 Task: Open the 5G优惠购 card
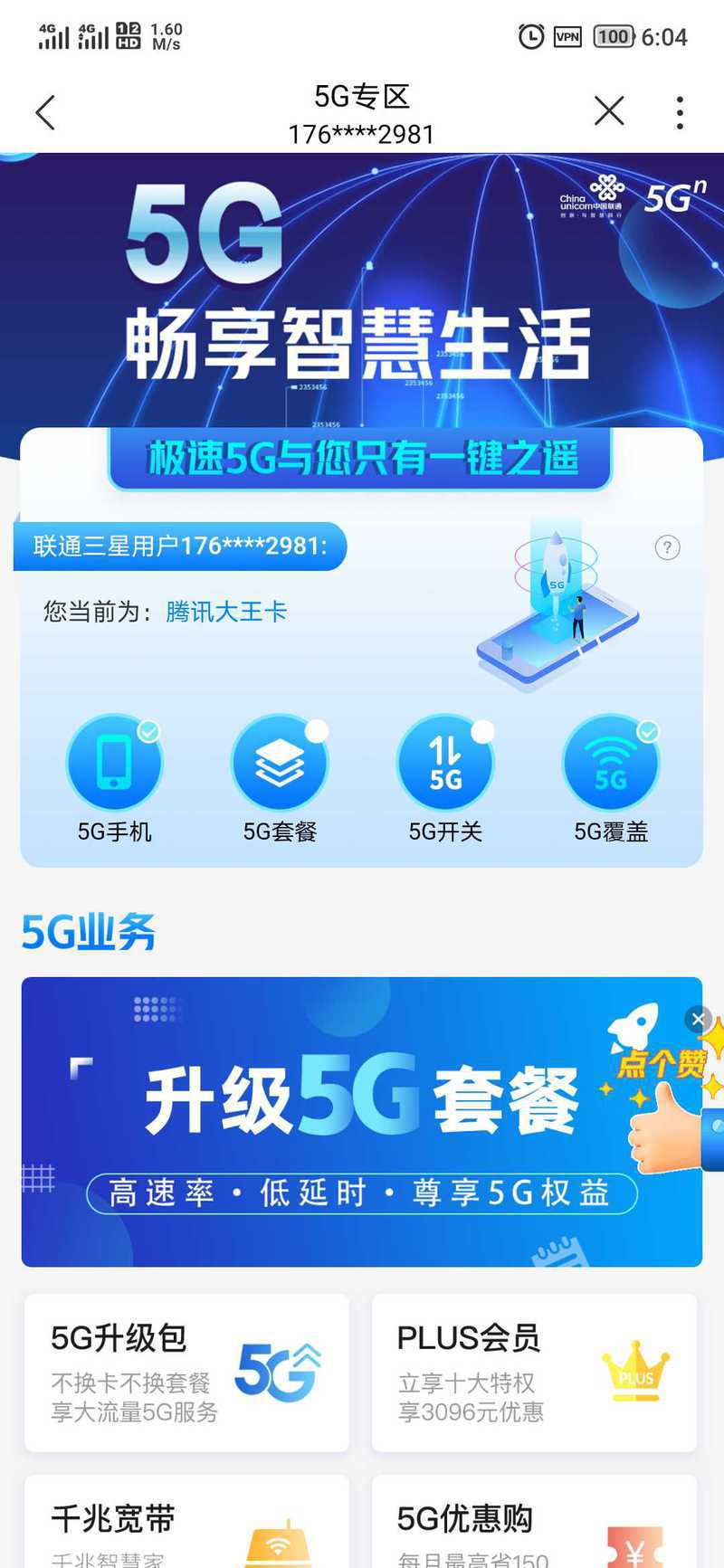tap(534, 1522)
